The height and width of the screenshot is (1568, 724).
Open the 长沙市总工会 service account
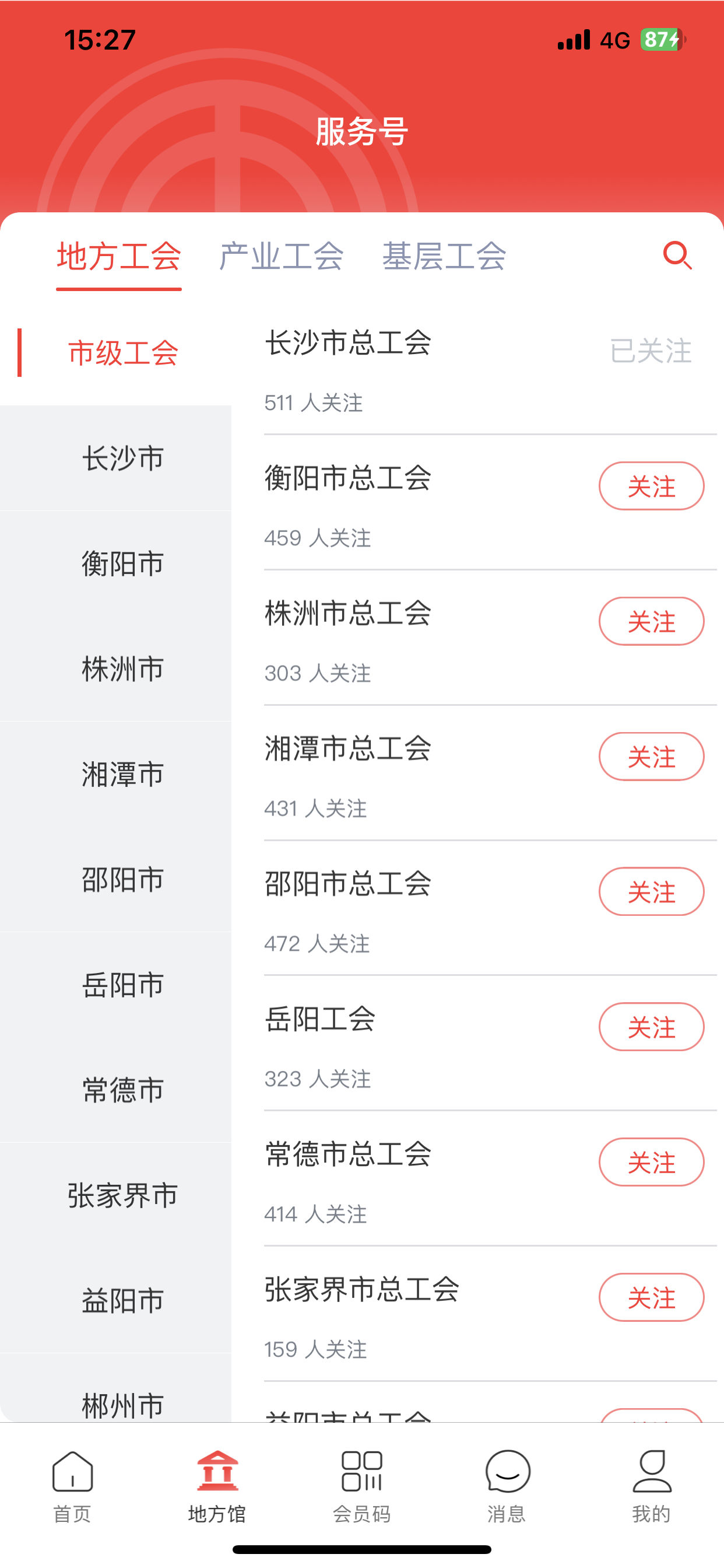(348, 342)
